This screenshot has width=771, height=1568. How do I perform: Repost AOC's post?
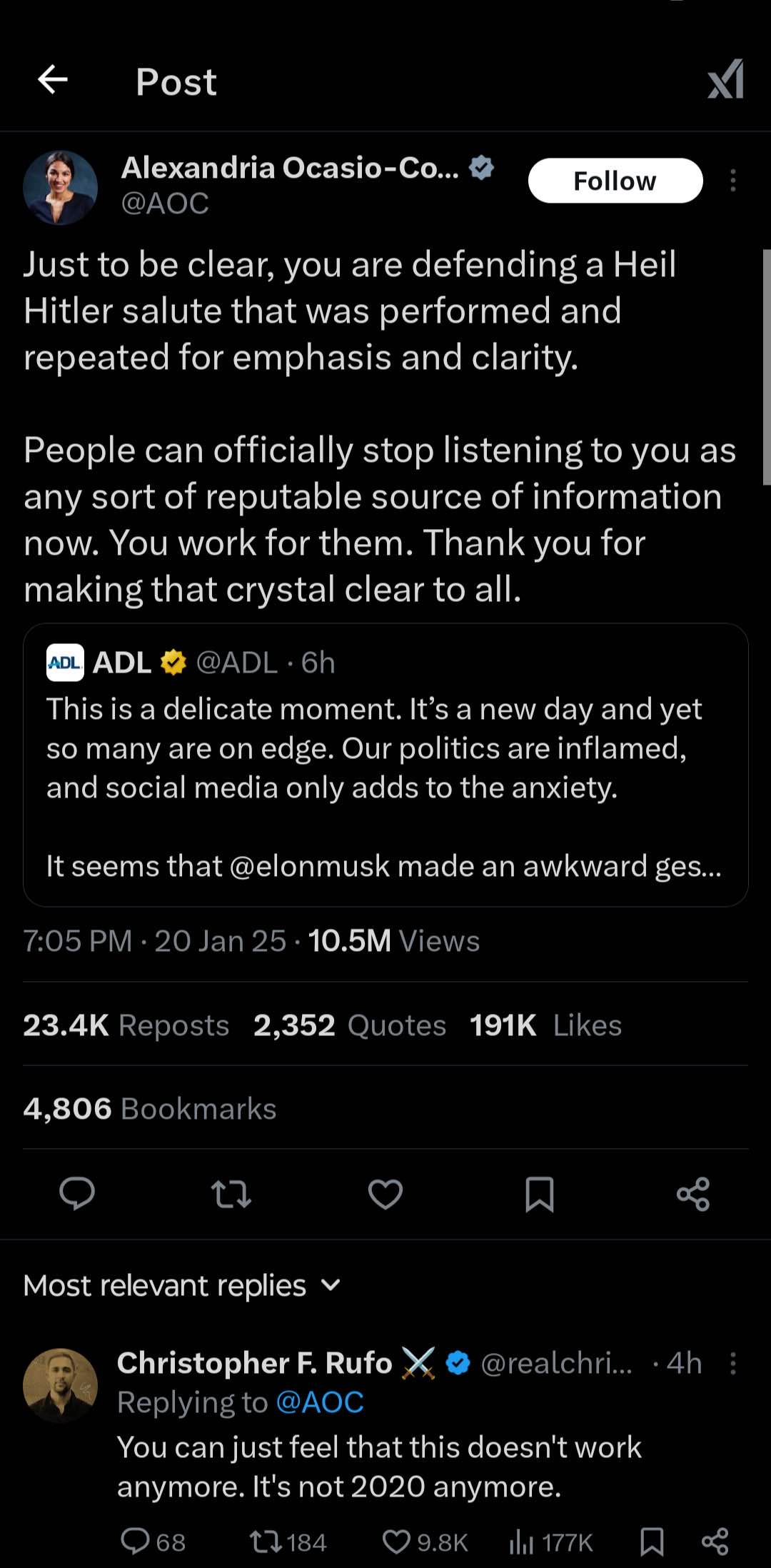click(231, 1194)
